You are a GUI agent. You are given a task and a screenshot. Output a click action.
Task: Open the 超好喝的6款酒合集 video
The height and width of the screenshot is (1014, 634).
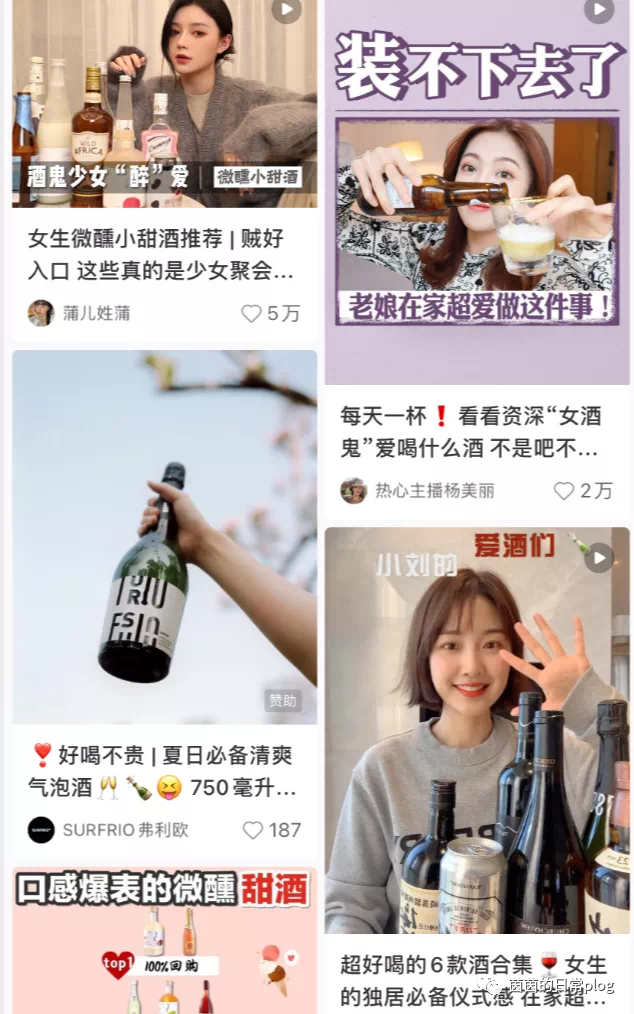click(476, 730)
